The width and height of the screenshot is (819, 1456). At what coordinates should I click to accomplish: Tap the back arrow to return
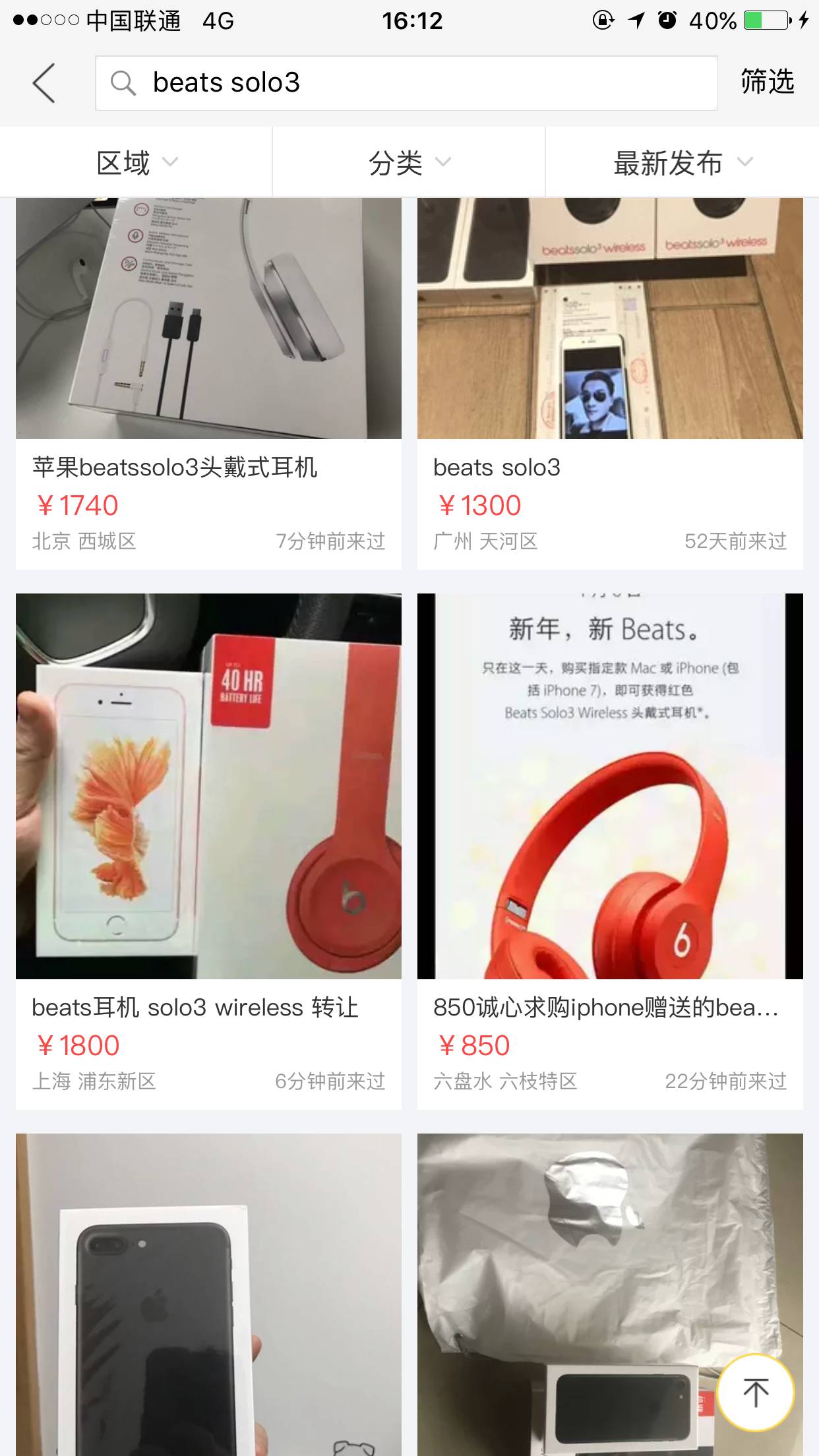click(44, 83)
